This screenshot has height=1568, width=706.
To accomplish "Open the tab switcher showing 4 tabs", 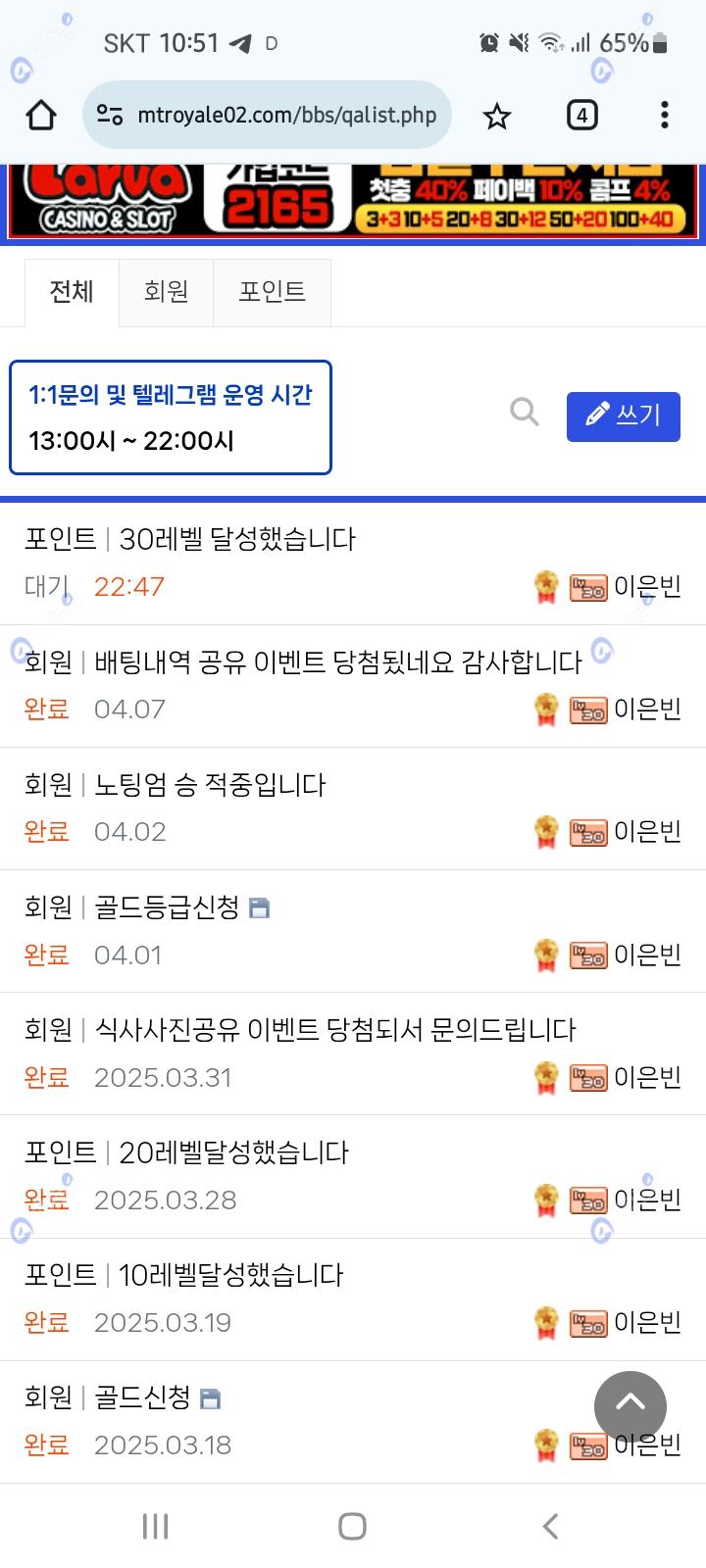I will click(581, 116).
